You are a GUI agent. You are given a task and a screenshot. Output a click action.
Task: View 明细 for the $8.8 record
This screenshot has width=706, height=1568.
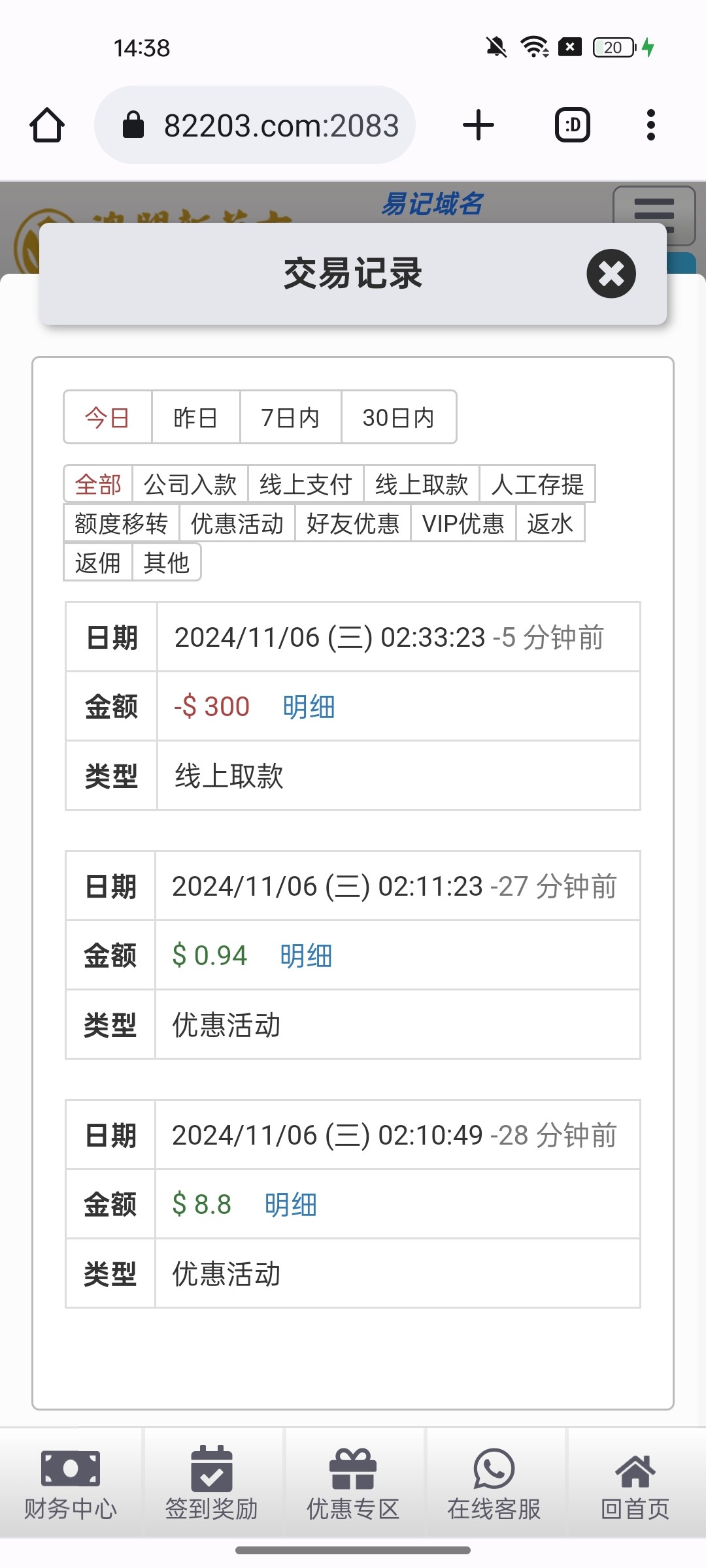[291, 1205]
